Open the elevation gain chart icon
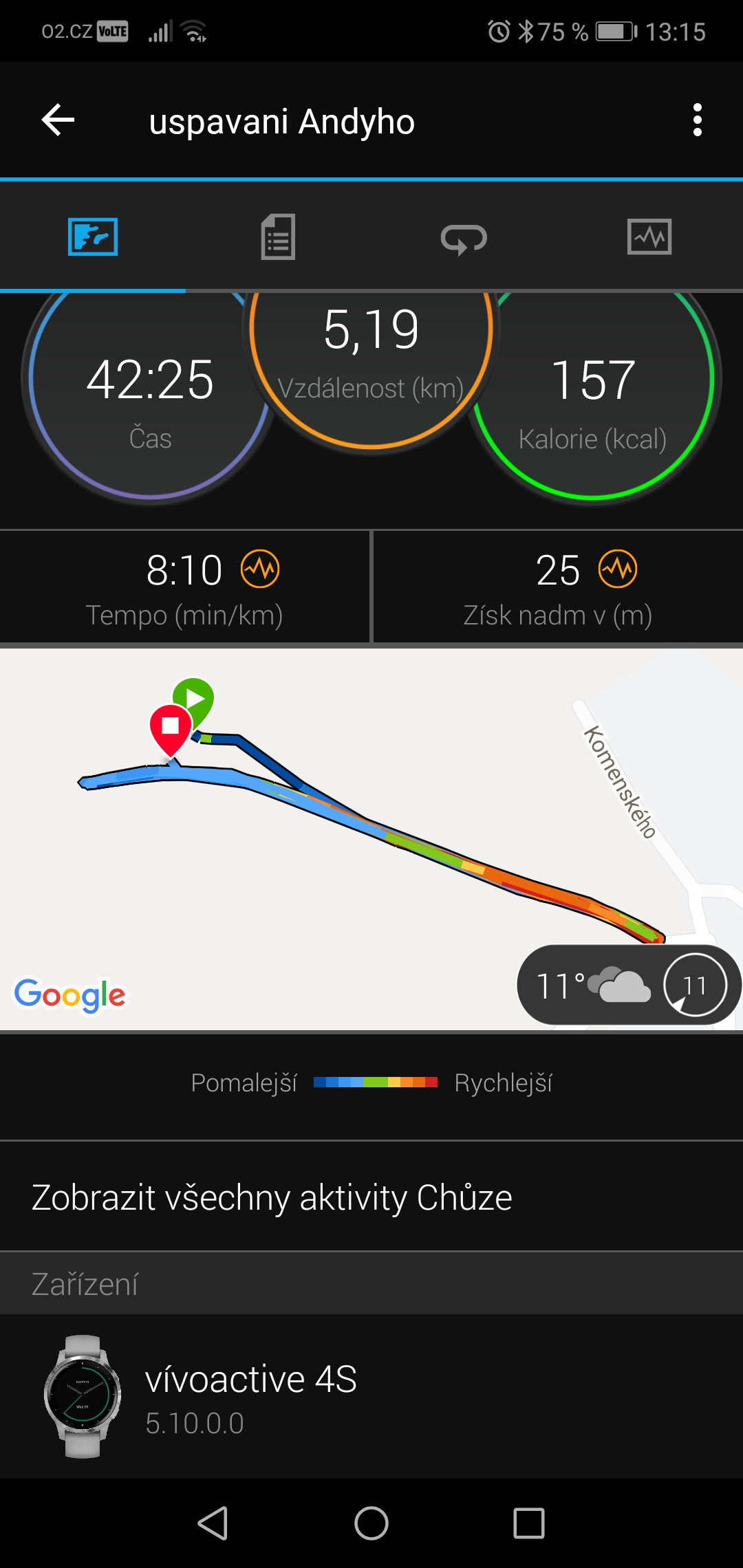The image size is (743, 1568). (618, 569)
